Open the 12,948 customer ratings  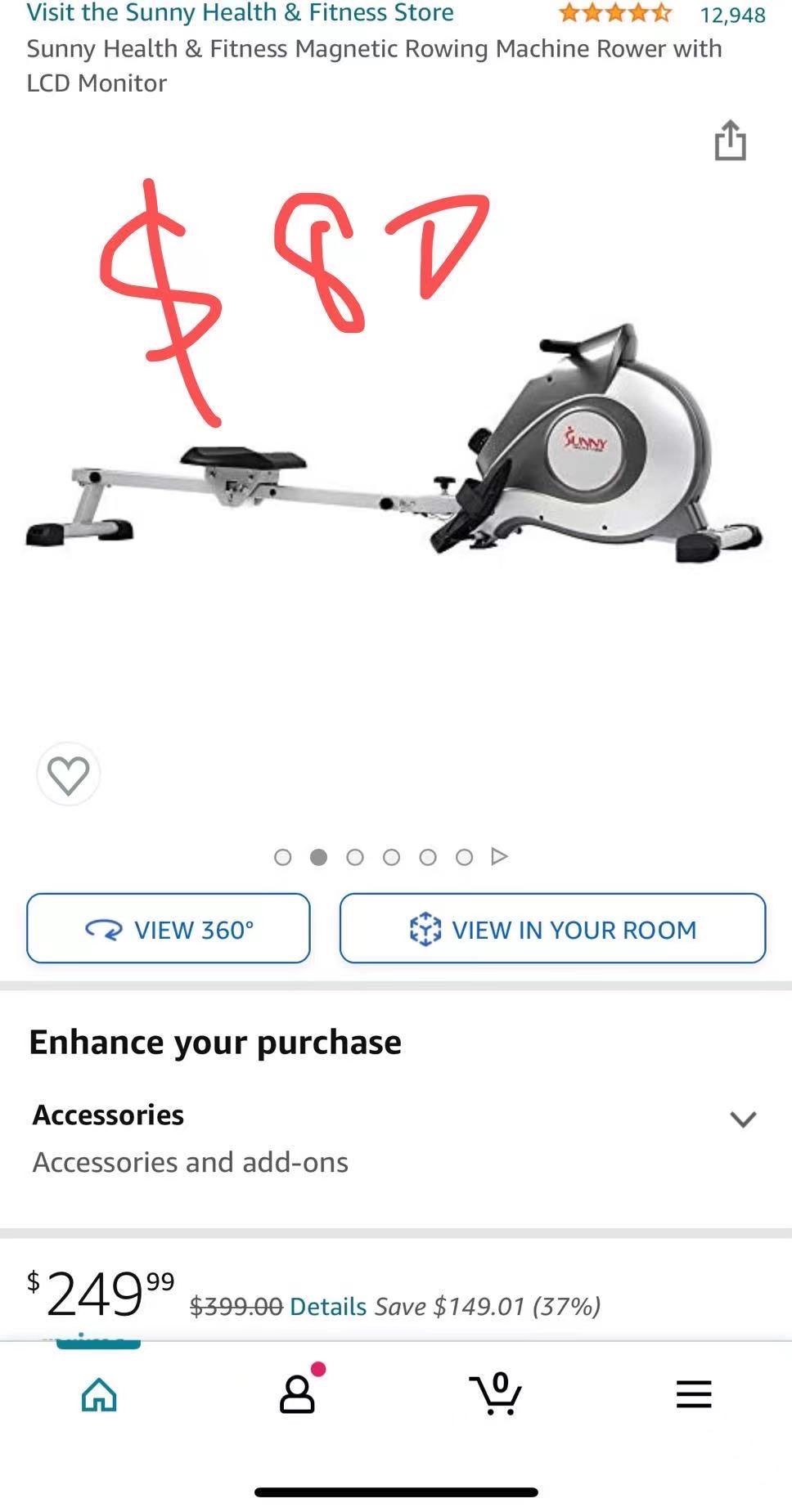click(732, 15)
